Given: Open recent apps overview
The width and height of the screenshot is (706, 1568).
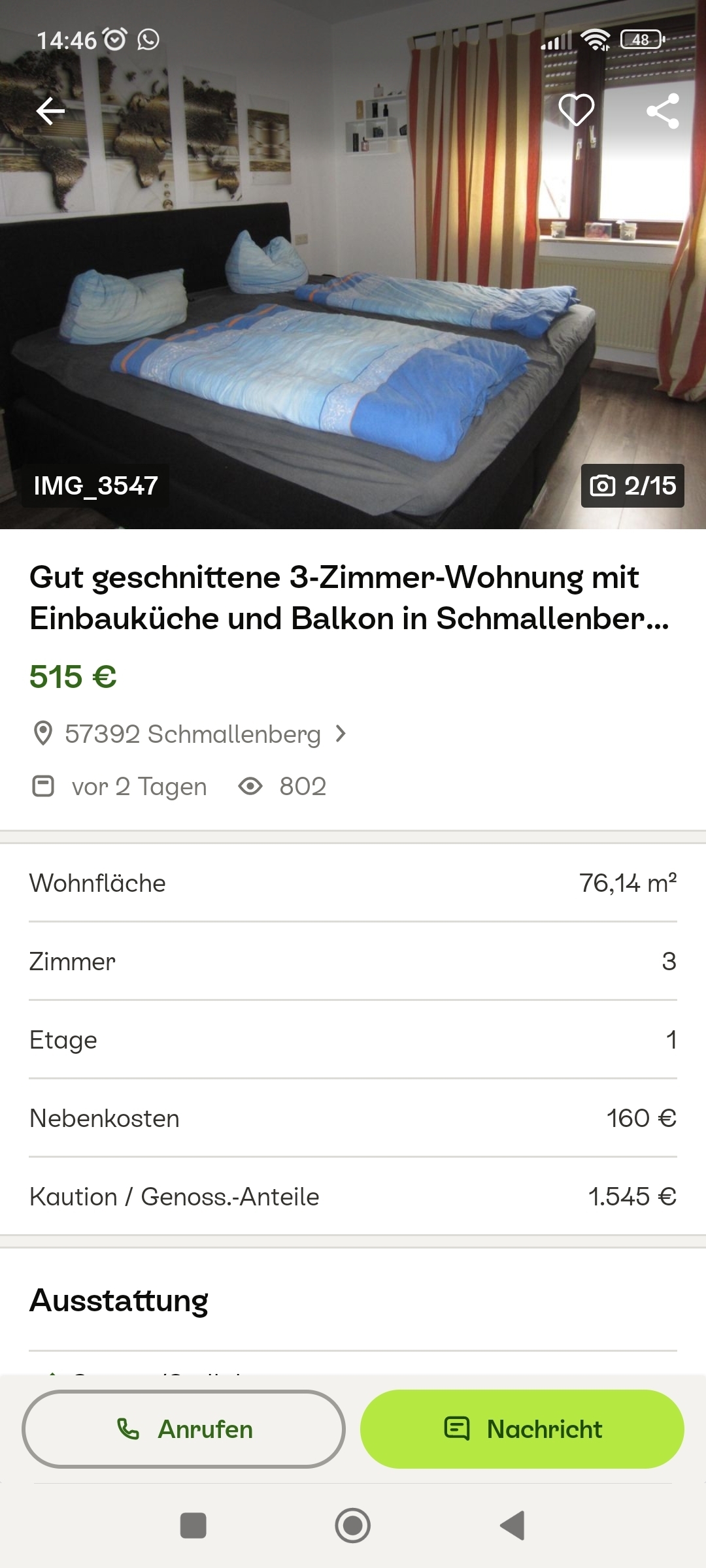Looking at the screenshot, I should 193,1526.
